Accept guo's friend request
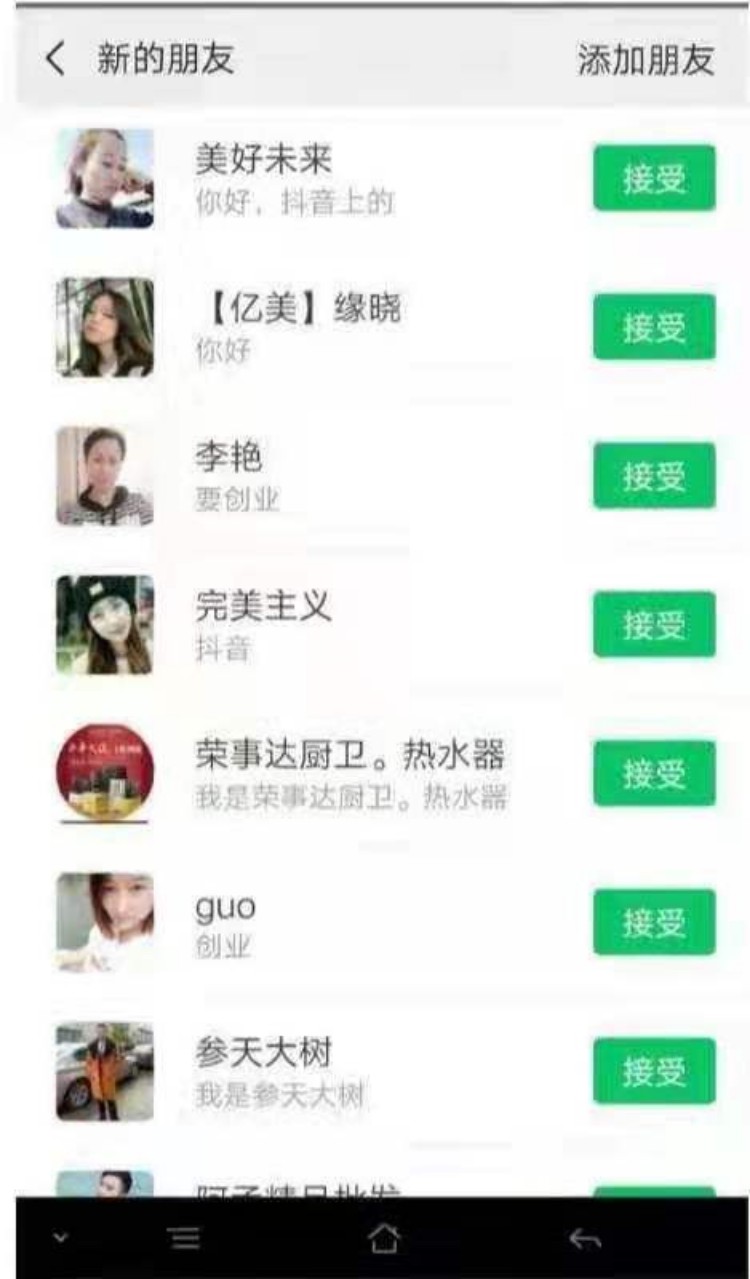The height and width of the screenshot is (1279, 750). [653, 918]
